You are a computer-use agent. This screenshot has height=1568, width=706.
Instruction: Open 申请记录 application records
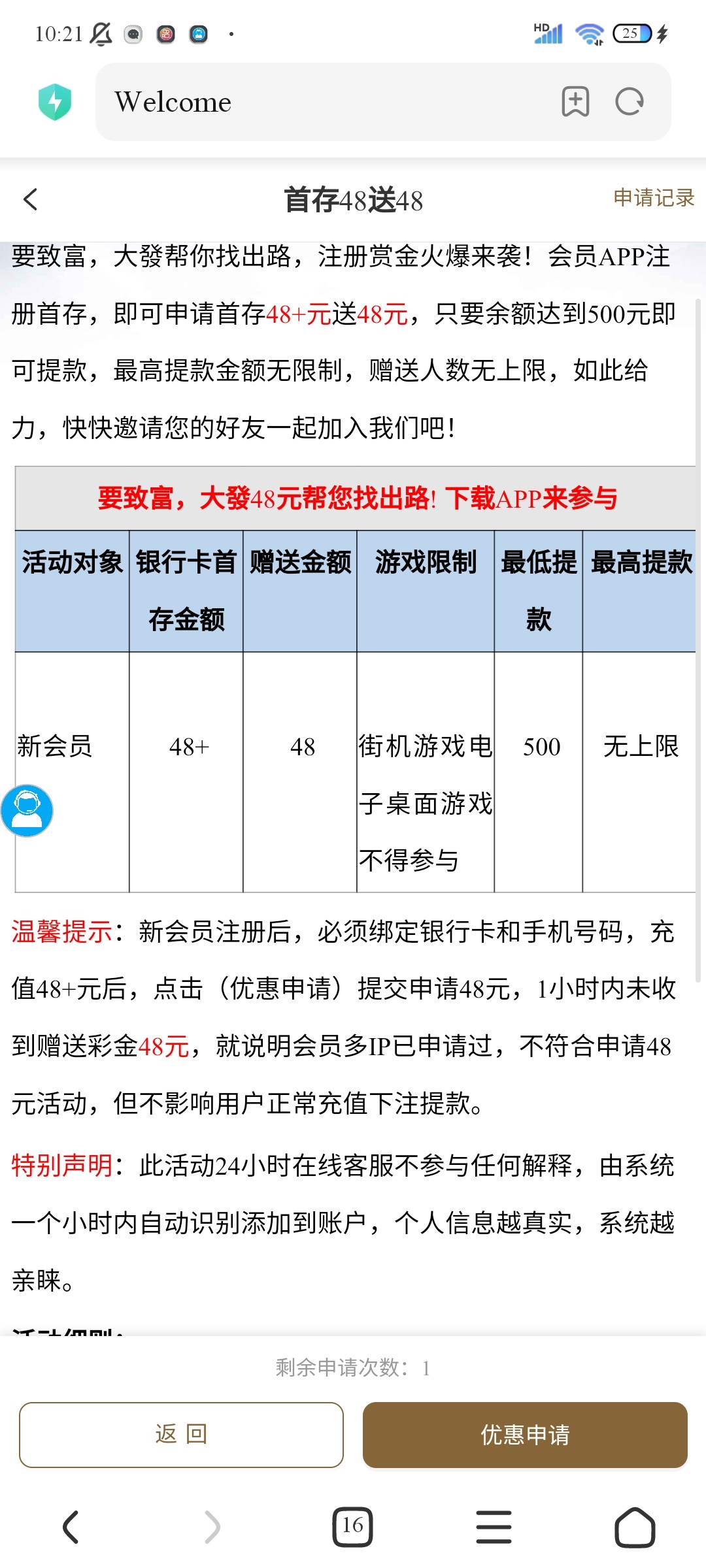pos(653,198)
